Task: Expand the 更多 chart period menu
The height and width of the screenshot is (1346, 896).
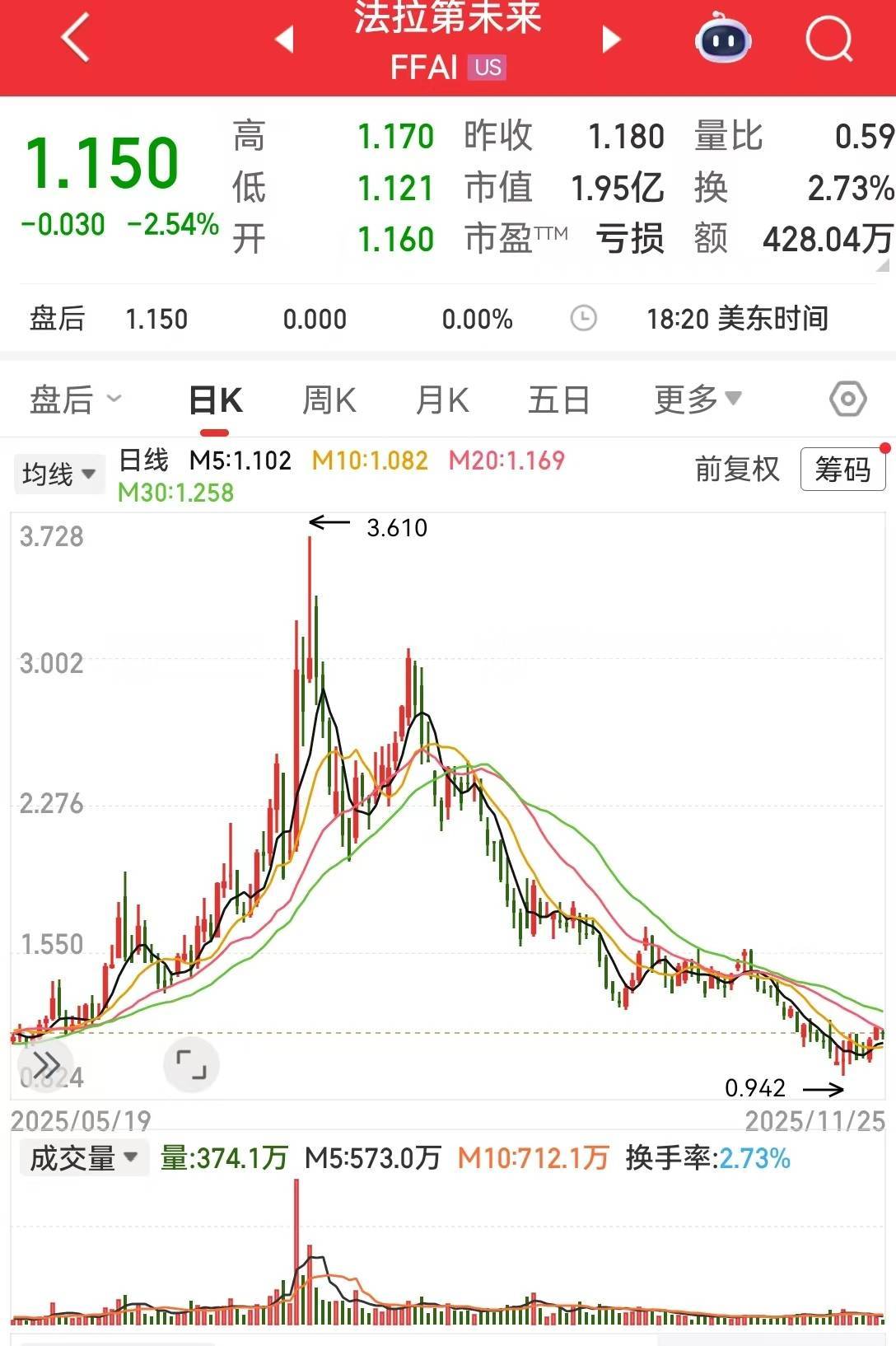Action: point(699,399)
